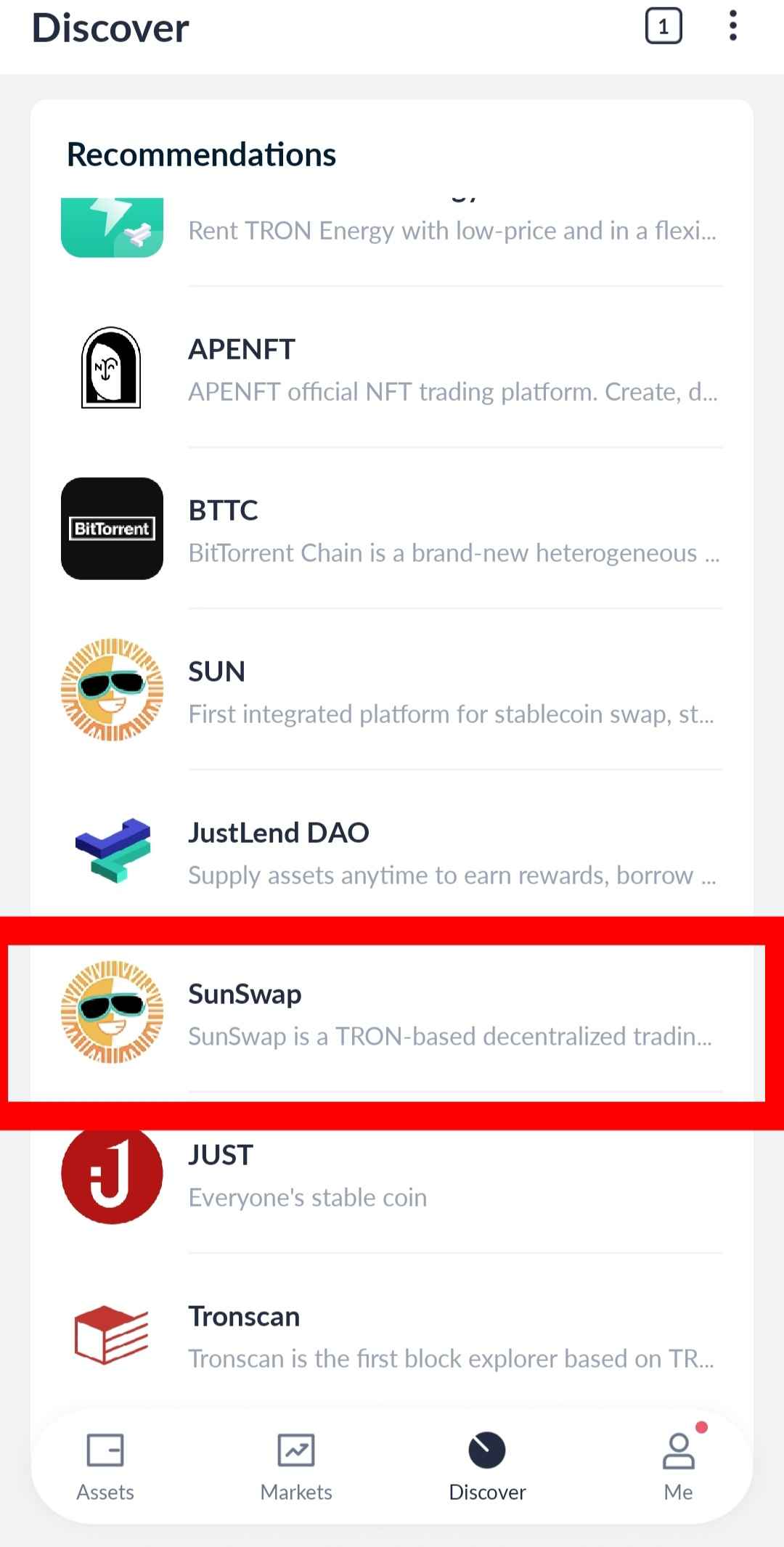Open the APENFT trading platform
784x1547 pixels.
[x=392, y=370]
